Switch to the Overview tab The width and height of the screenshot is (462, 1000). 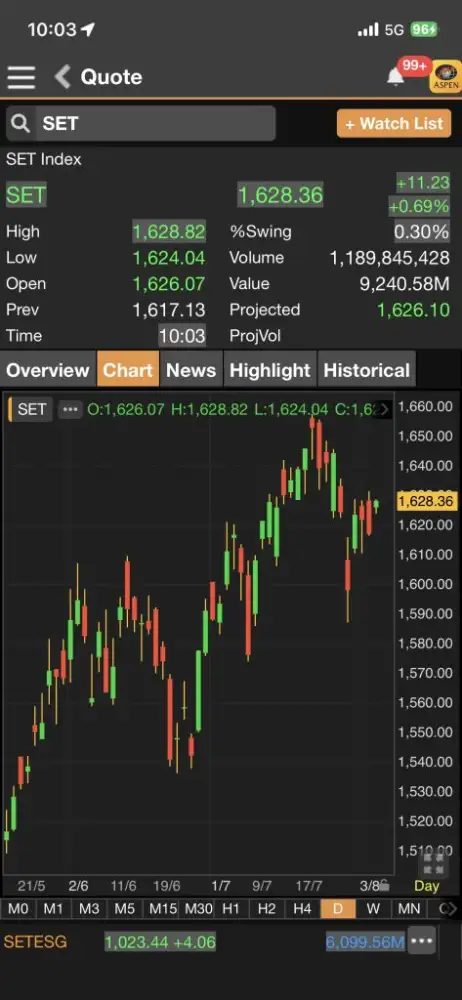point(48,369)
